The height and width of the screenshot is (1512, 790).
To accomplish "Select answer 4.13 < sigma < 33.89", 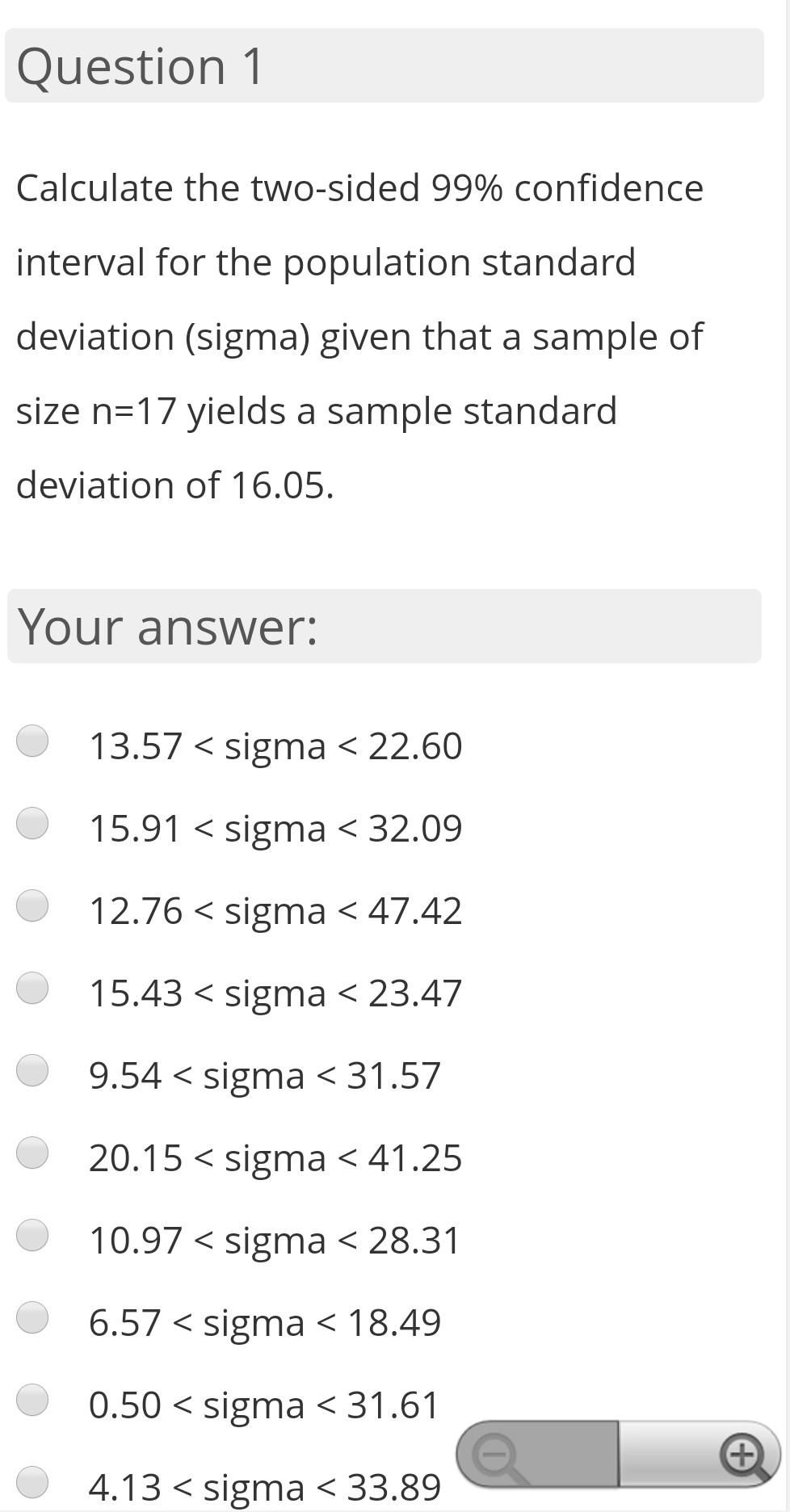I will point(32,1482).
